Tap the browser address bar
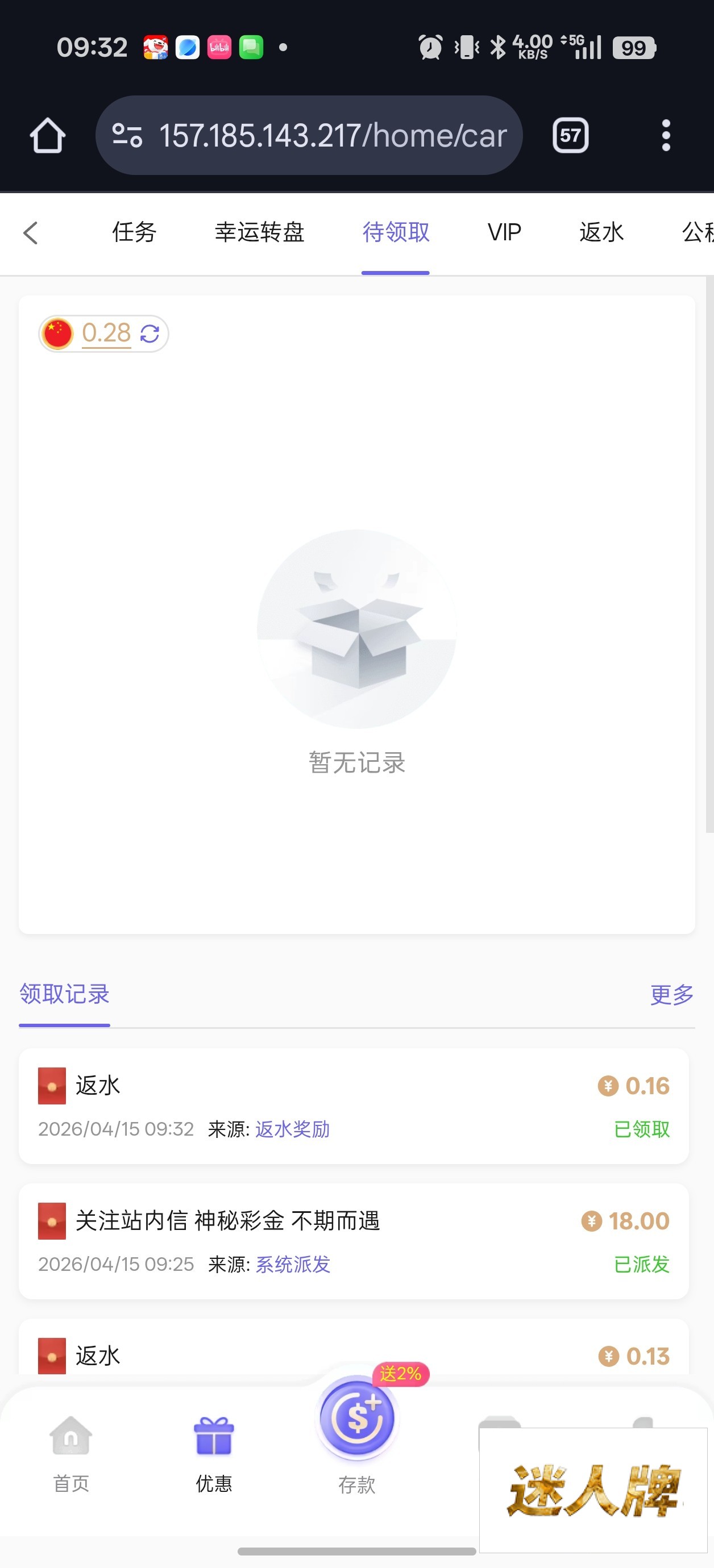This screenshot has height=1568, width=714. [309, 135]
